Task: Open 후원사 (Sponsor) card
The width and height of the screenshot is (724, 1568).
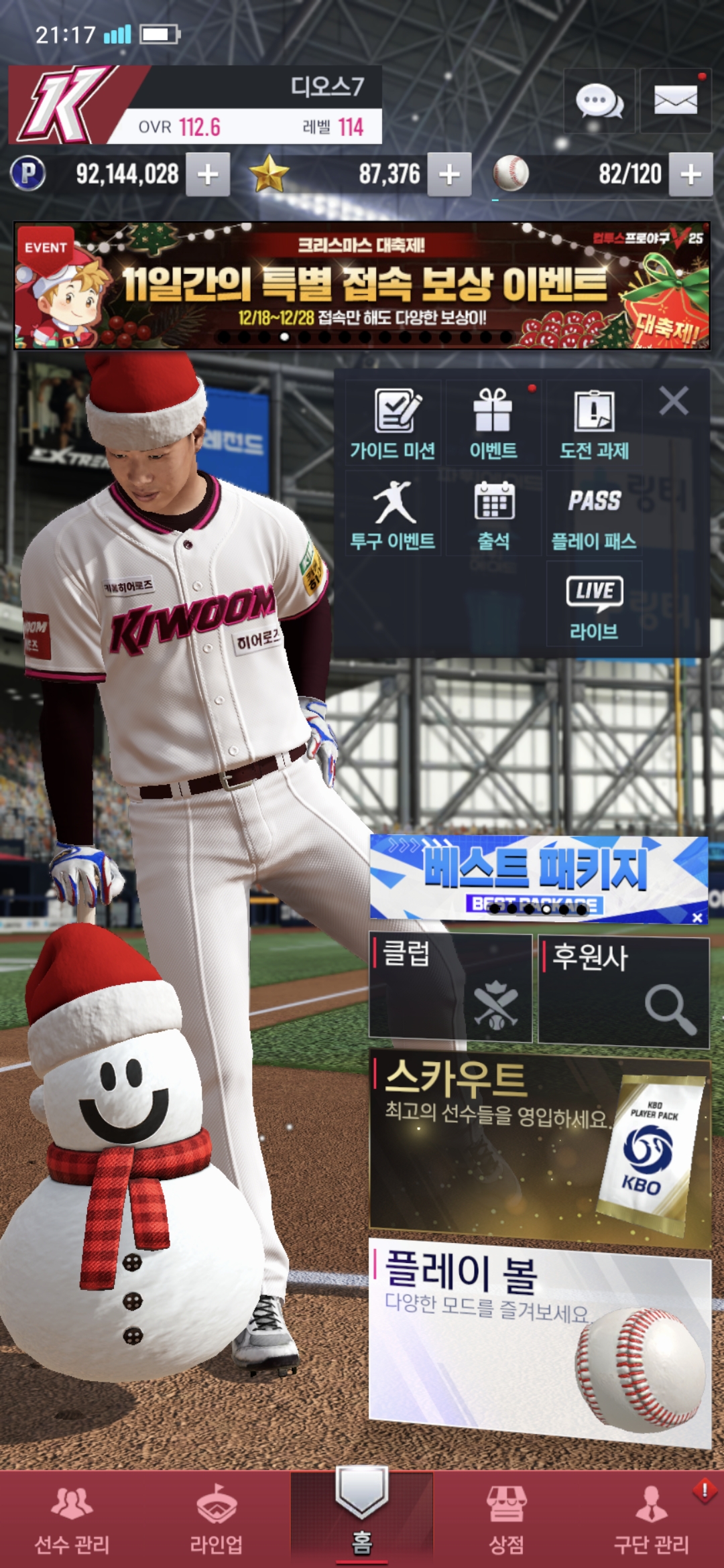Action: (x=623, y=990)
